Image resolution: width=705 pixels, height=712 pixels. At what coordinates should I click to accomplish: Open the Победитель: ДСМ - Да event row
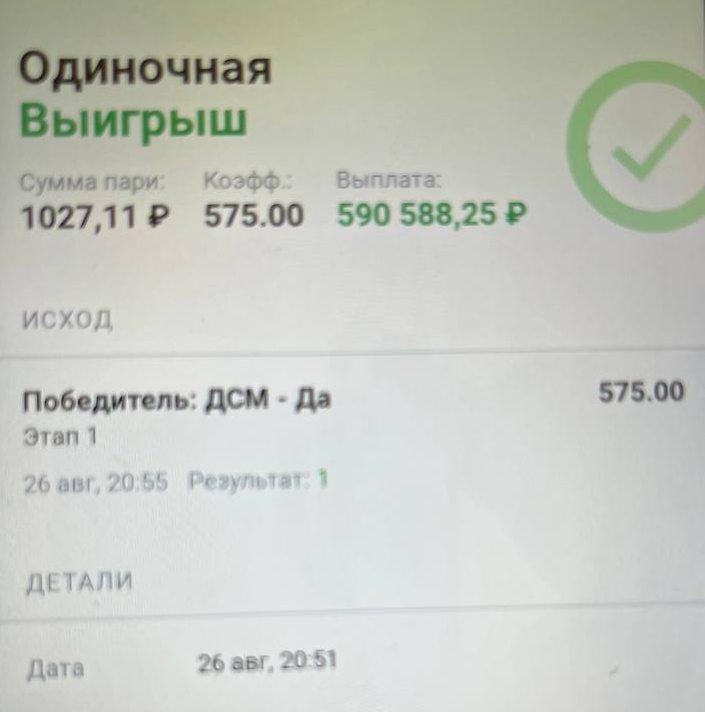[177, 401]
